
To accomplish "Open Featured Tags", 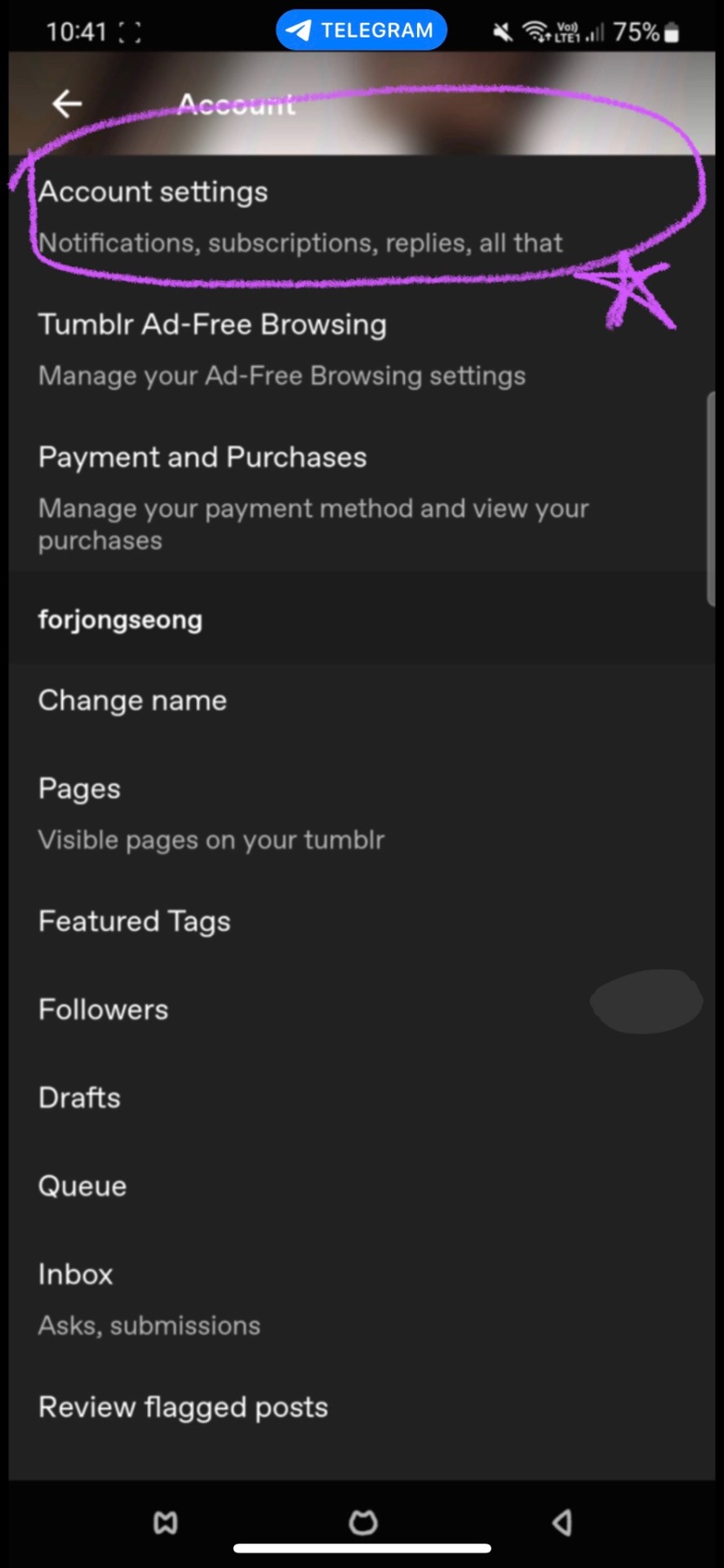I will coord(135,921).
